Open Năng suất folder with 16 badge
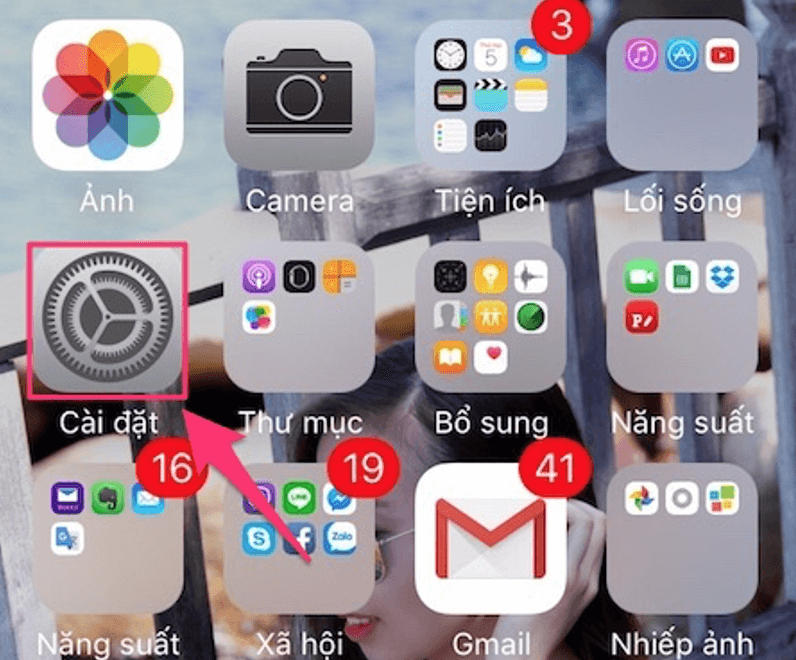The image size is (796, 660). [x=108, y=538]
